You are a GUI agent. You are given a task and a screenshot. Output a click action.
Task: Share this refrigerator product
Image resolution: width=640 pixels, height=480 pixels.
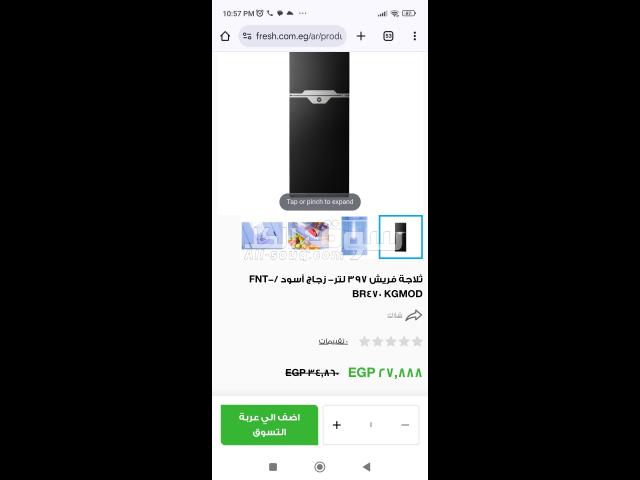pyautogui.click(x=412, y=315)
